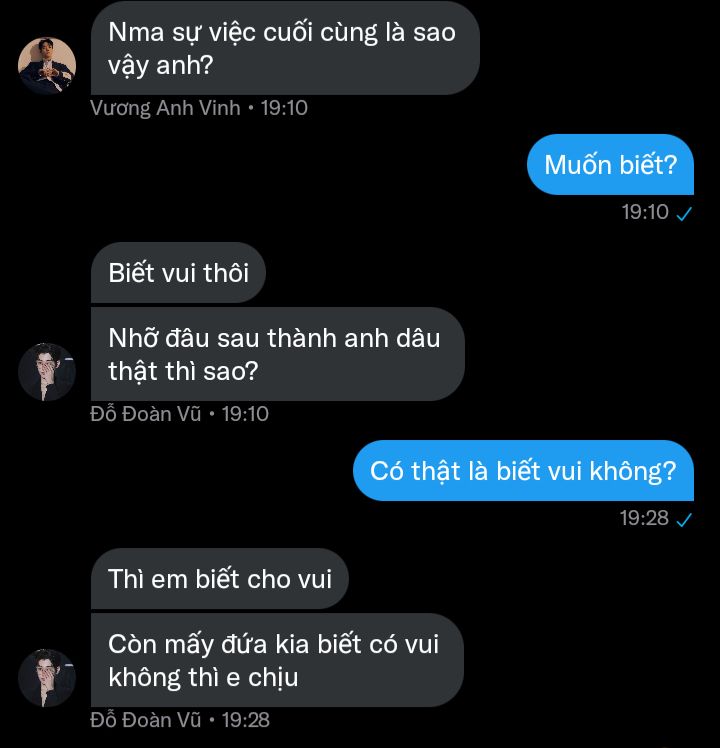Tap Đỗ Đoàn Vũ's avatar beside the 19:10 message
This screenshot has width=720, height=748.
click(47, 372)
